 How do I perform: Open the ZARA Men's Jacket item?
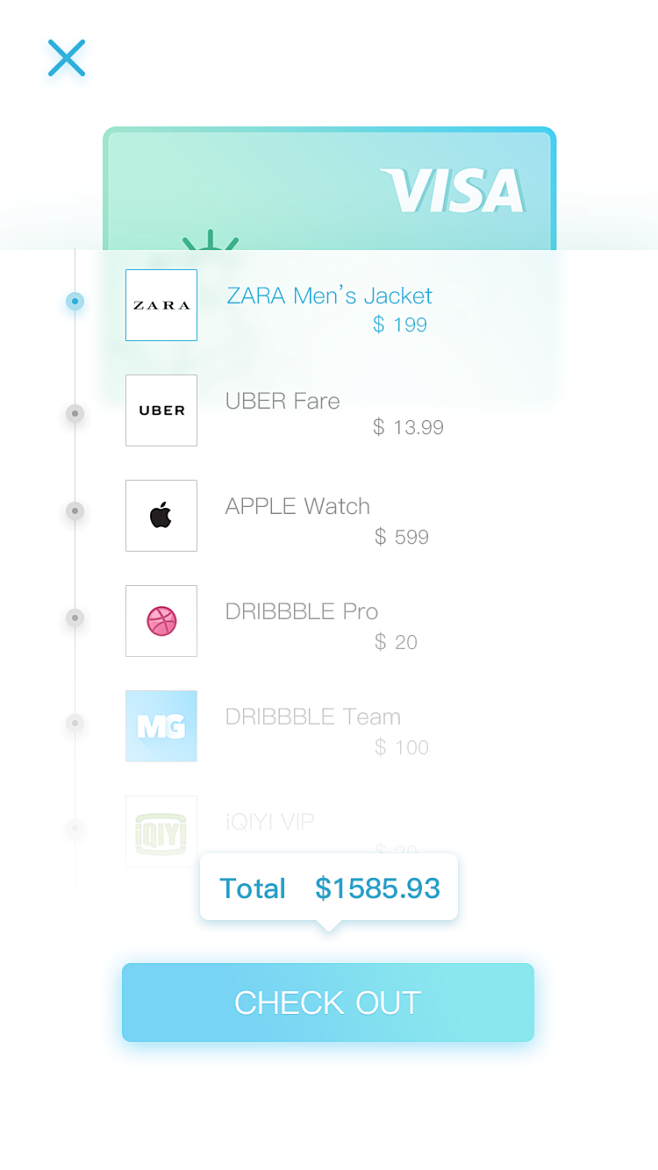pyautogui.click(x=328, y=305)
